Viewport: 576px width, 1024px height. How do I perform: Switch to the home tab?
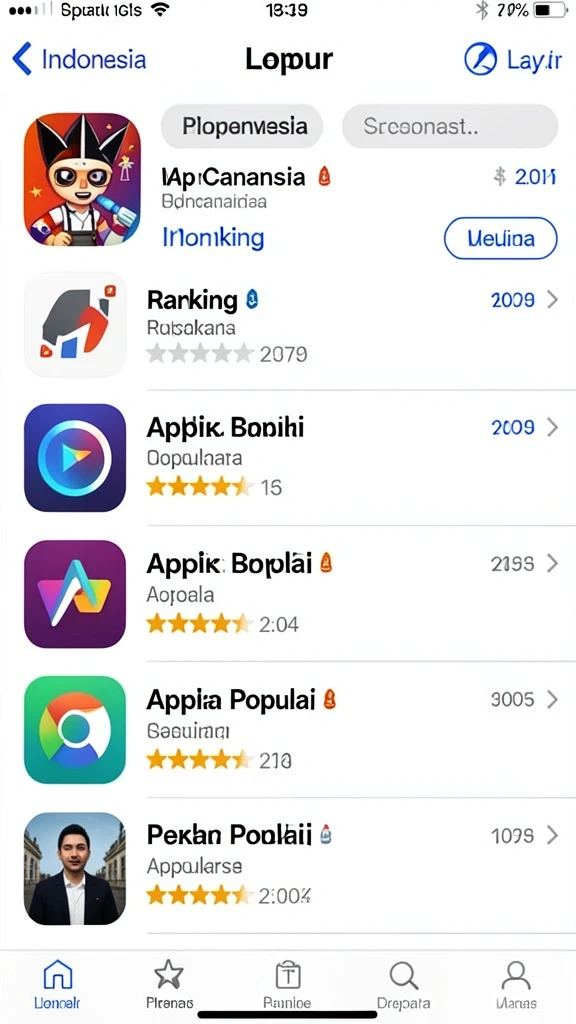[57, 985]
